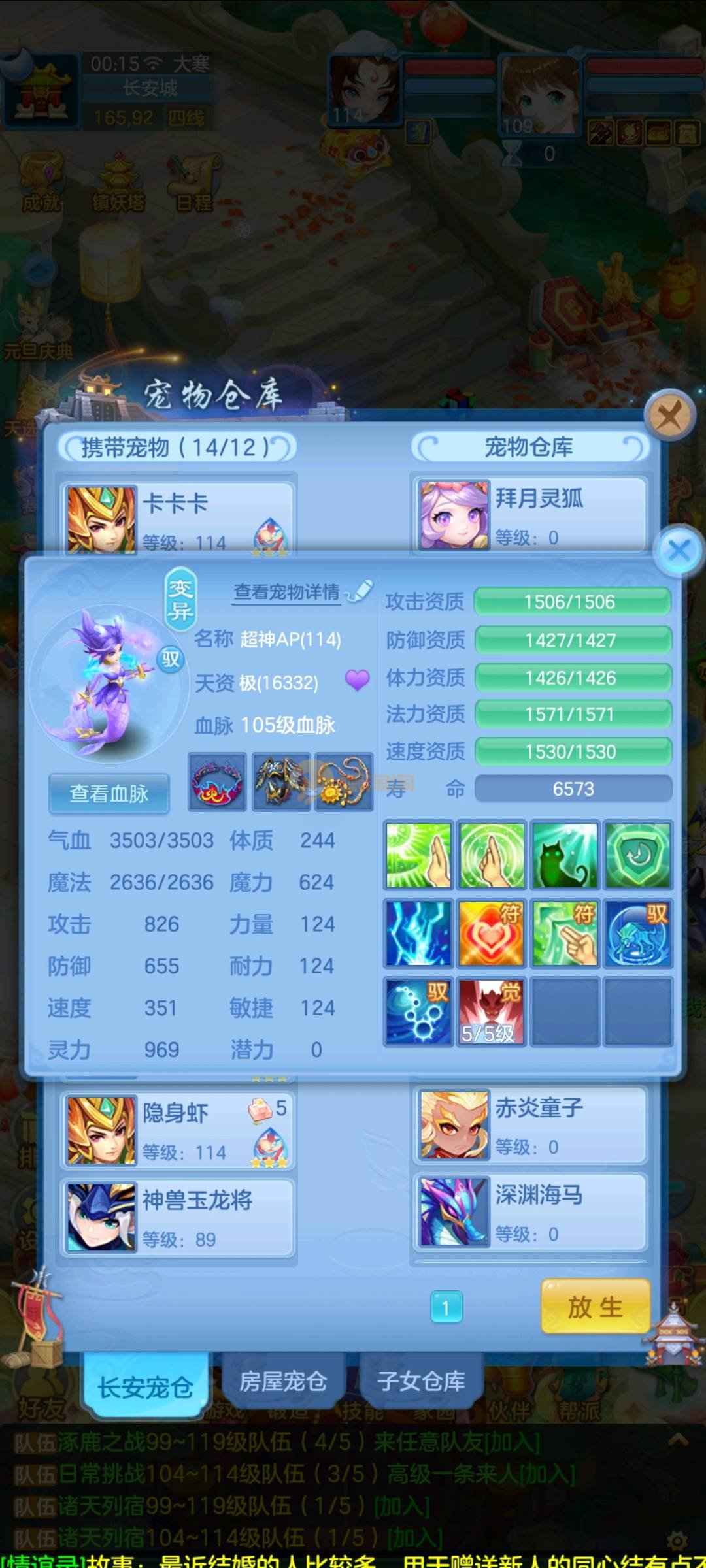View the lightning skill icon
706x1568 pixels.
418,933
